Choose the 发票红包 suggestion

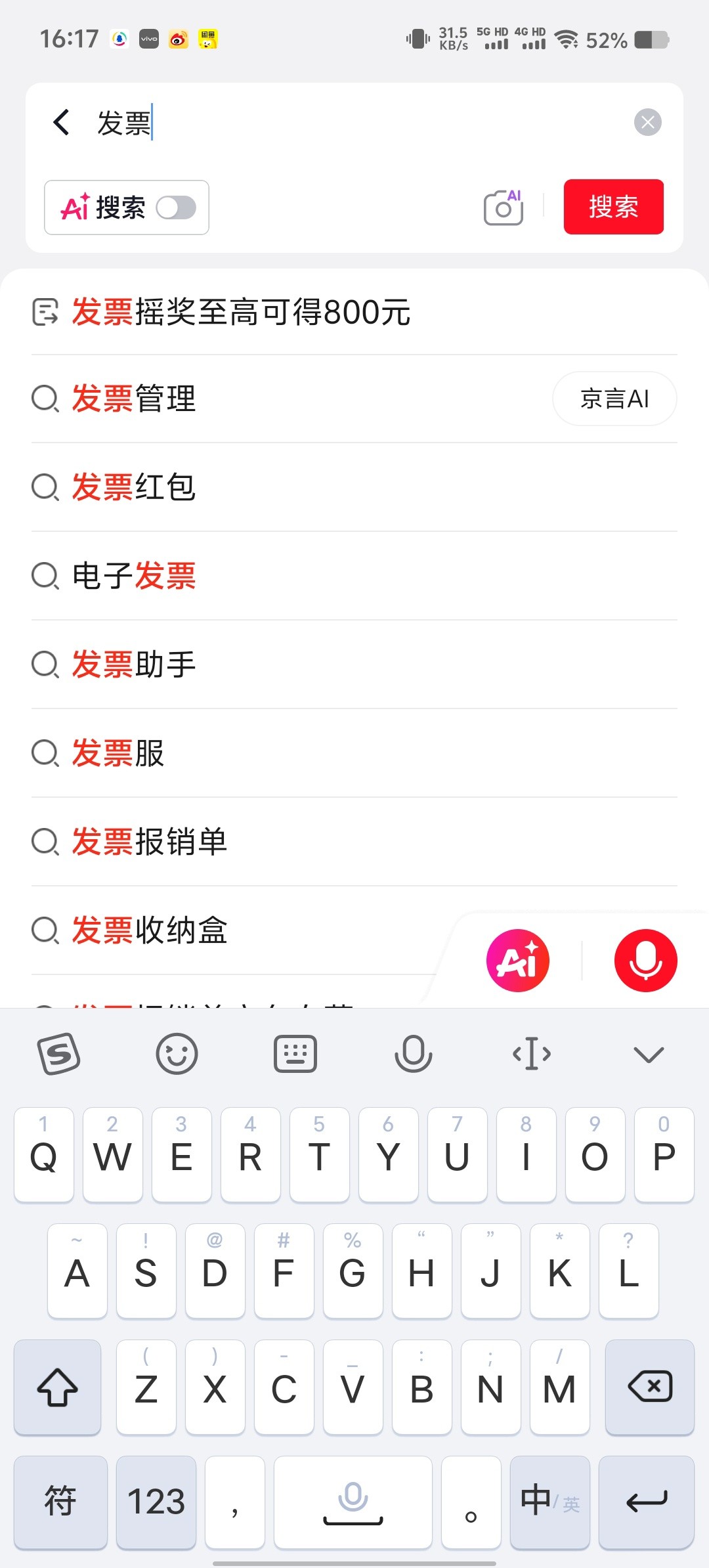pos(134,487)
